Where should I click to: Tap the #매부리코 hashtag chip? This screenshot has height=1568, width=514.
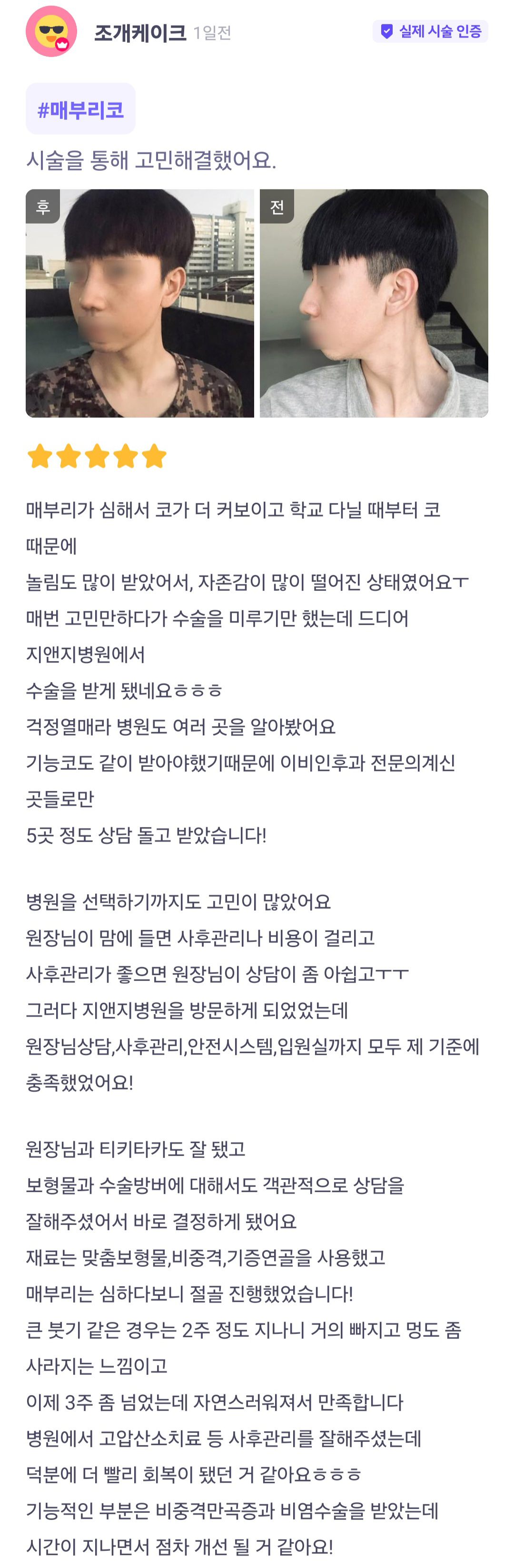[80, 109]
